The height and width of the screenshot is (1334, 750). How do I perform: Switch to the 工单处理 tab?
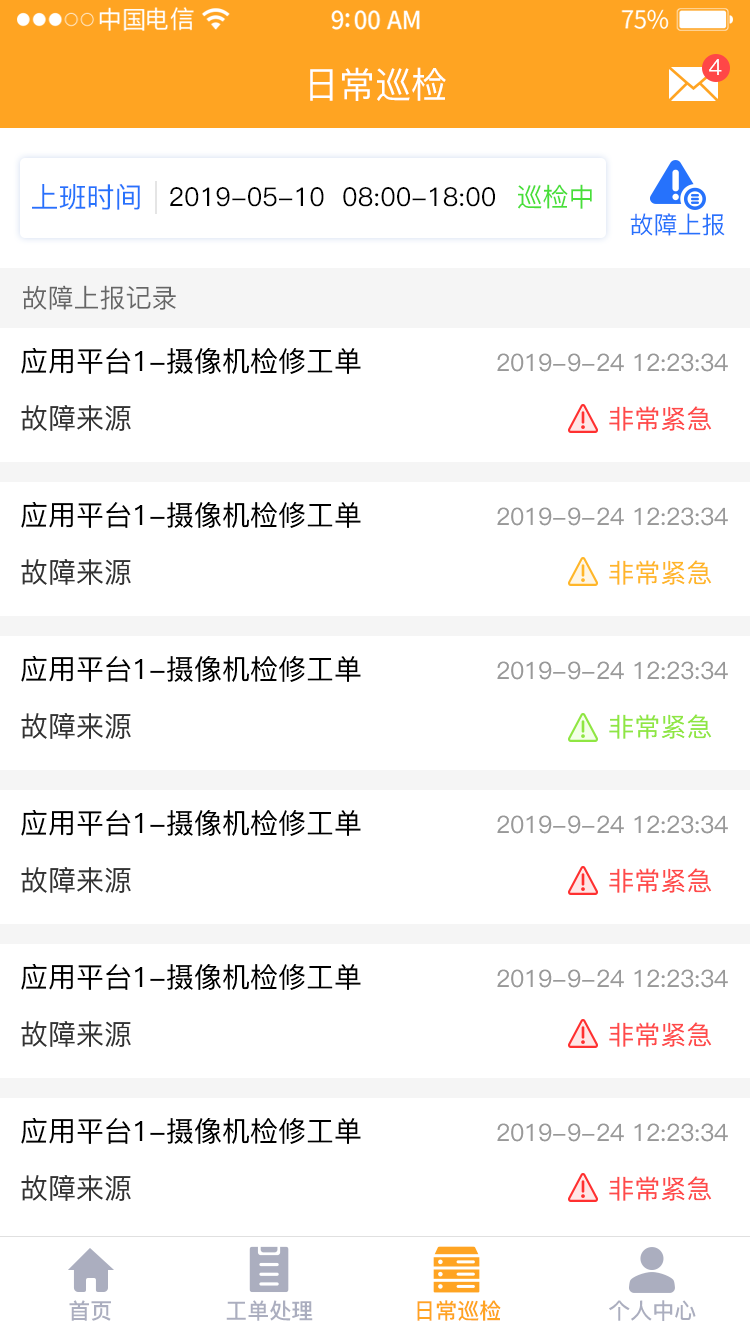pos(269,1285)
